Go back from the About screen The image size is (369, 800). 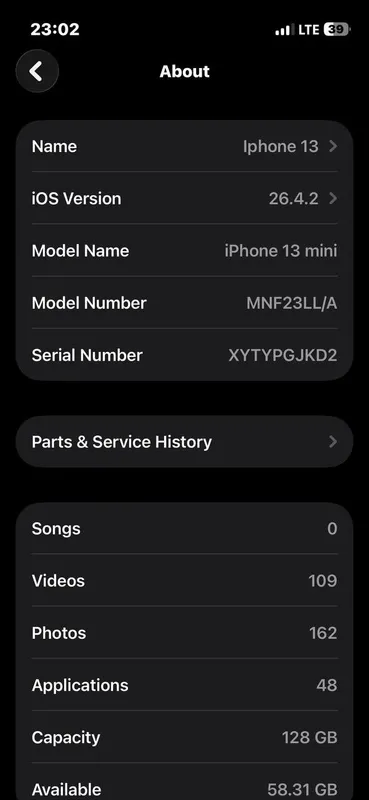click(37, 71)
